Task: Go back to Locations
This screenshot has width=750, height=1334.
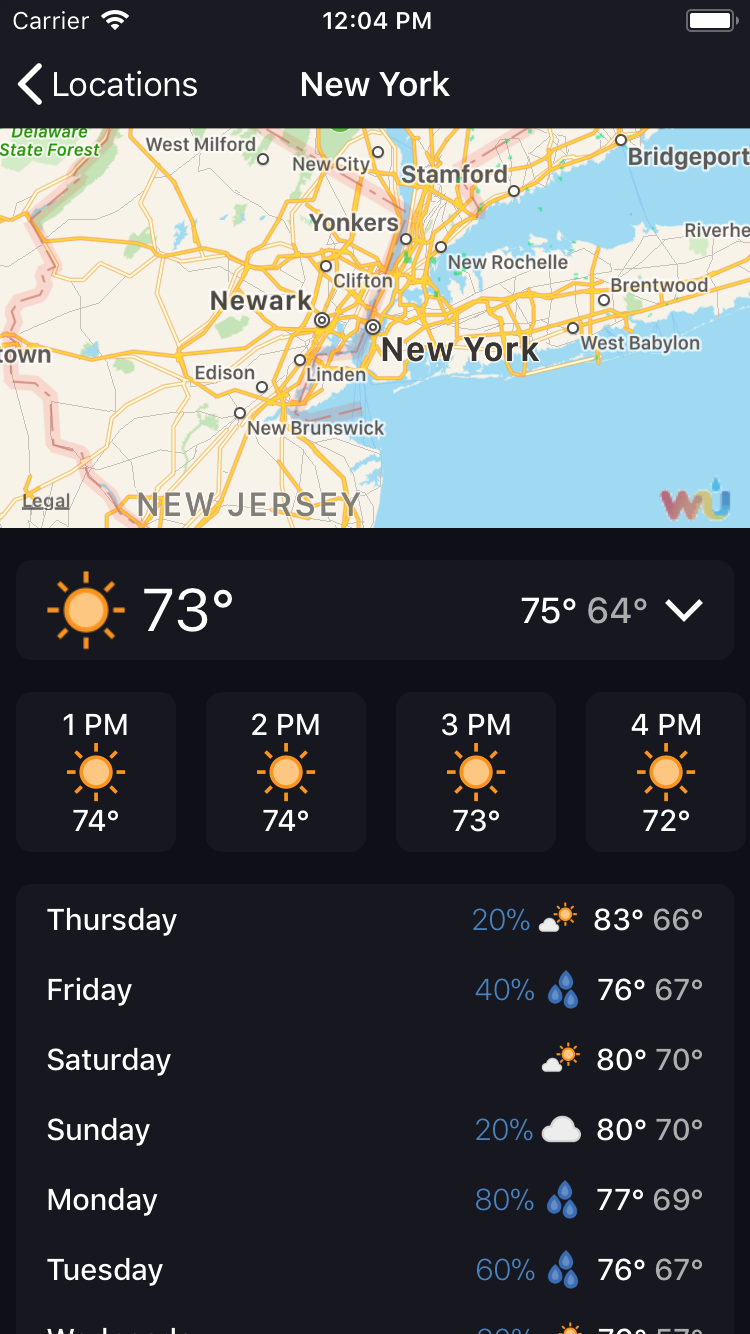Action: click(x=108, y=85)
